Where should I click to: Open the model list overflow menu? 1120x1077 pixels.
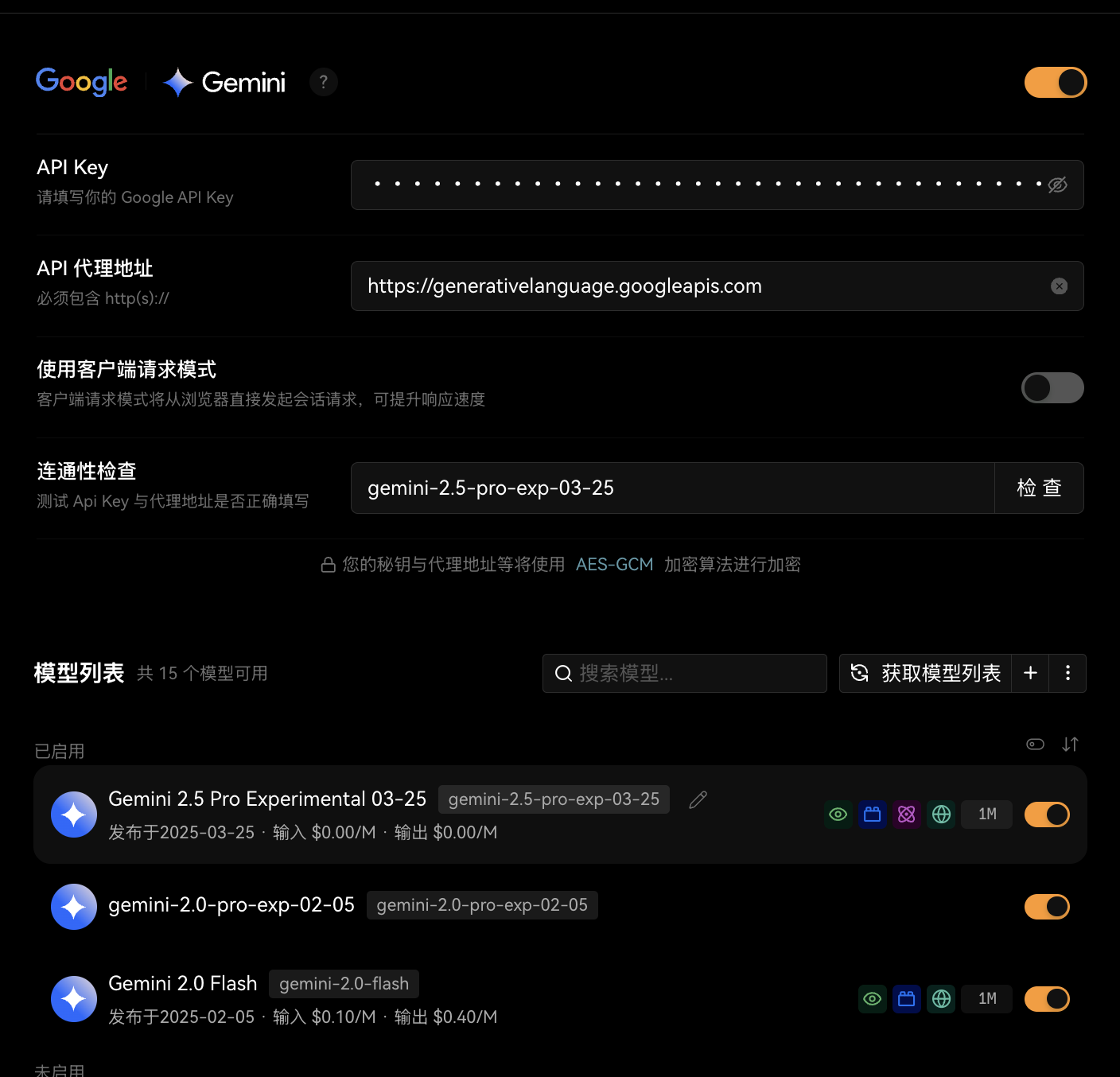(1067, 674)
